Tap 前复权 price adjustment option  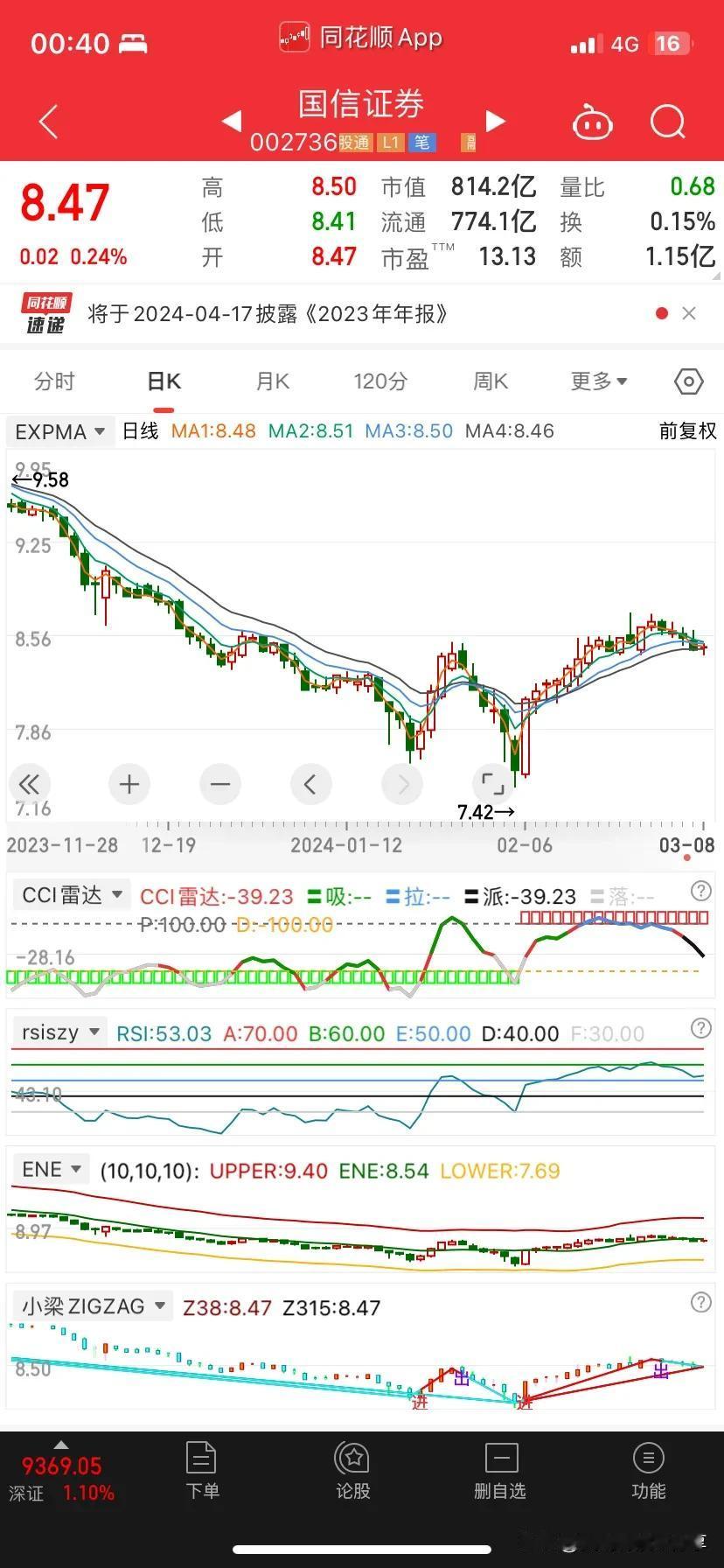coord(688,430)
